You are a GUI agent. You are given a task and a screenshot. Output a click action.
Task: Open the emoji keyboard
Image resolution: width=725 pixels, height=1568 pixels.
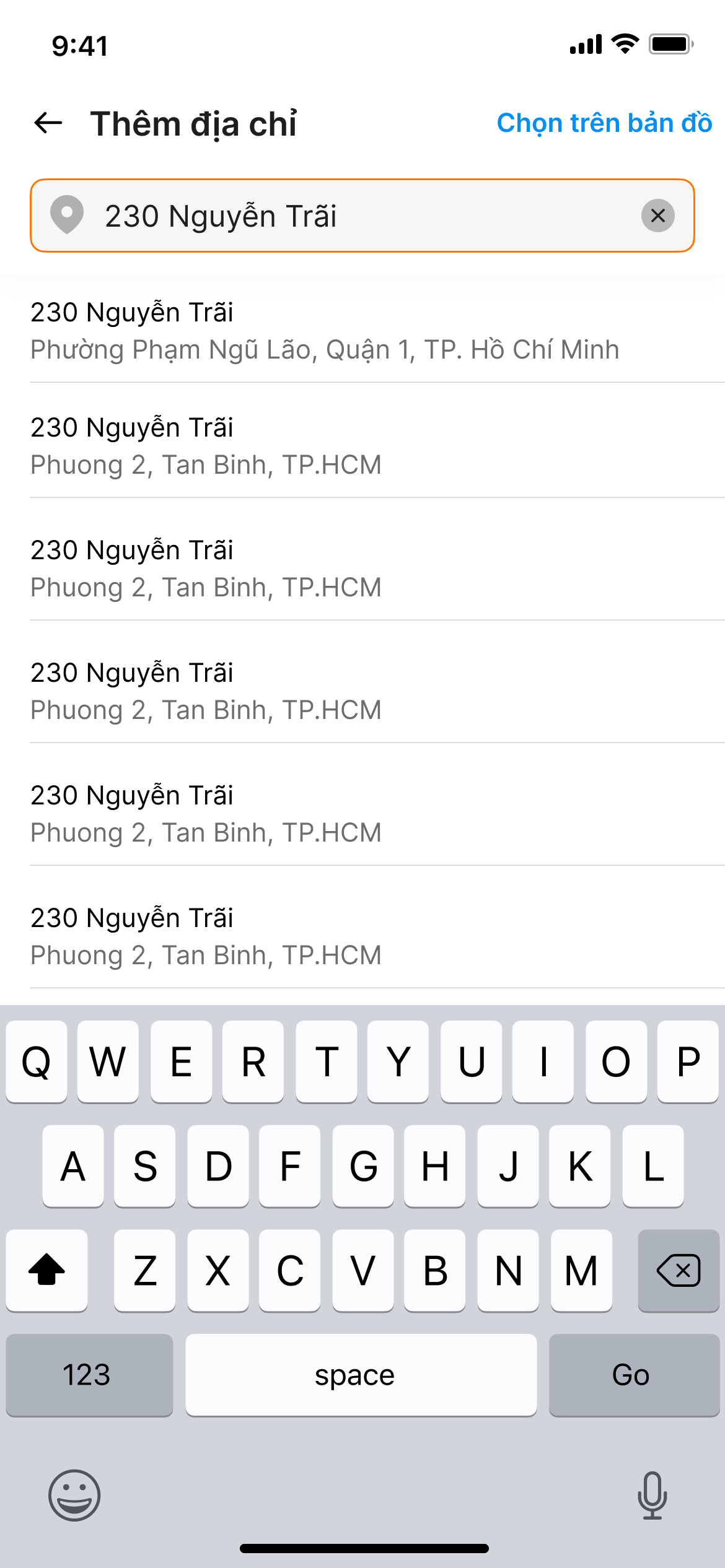74,1495
